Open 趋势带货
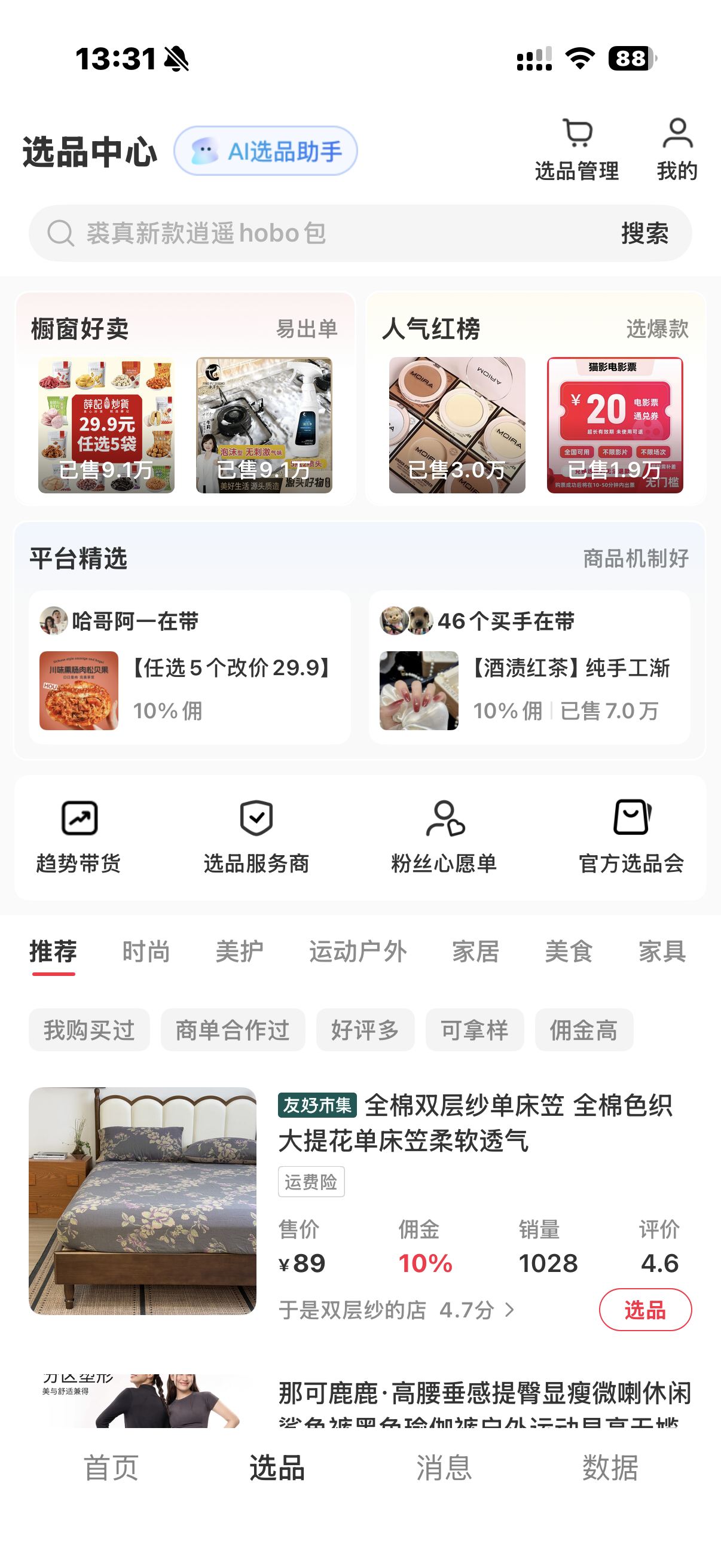The width and height of the screenshot is (721, 1568). click(x=79, y=837)
